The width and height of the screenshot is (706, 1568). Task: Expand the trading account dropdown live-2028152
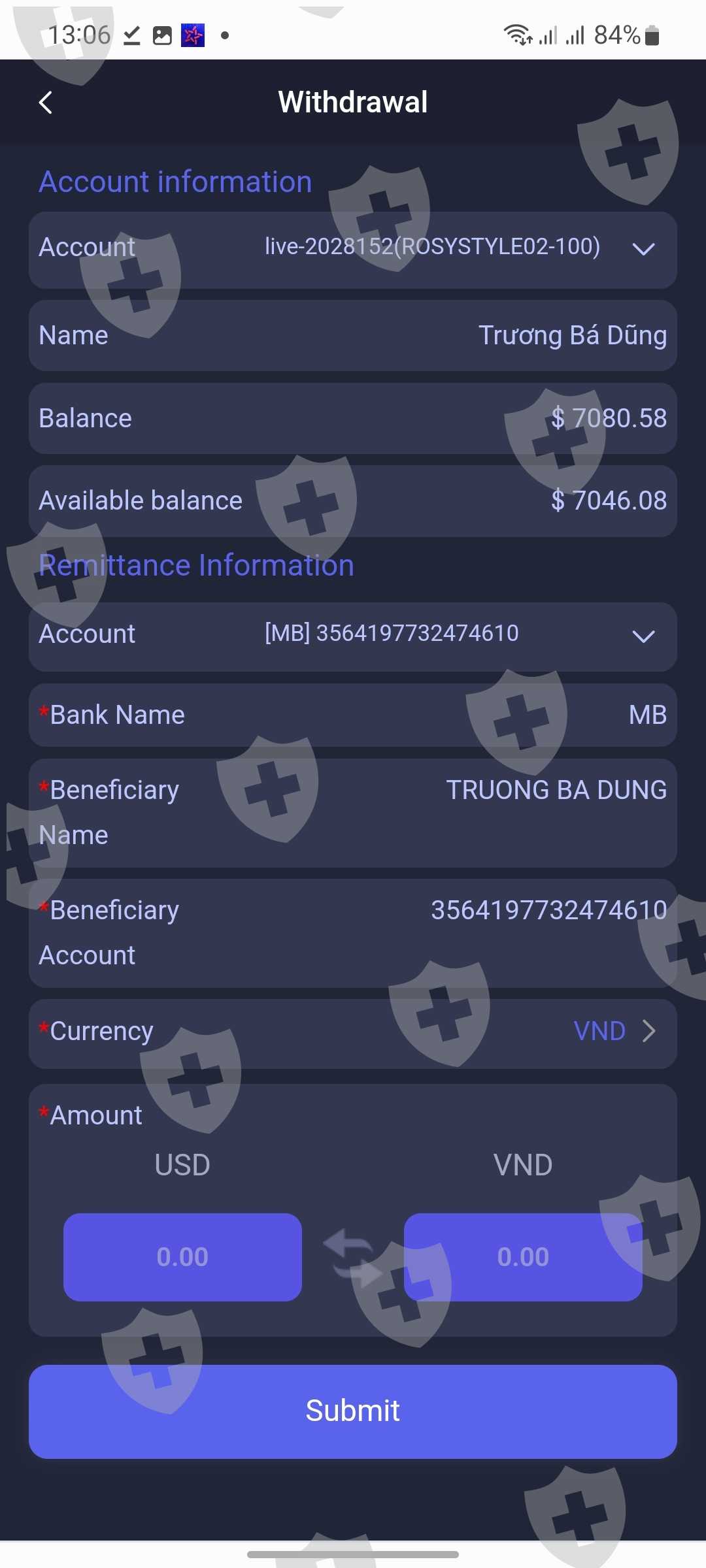pos(353,250)
